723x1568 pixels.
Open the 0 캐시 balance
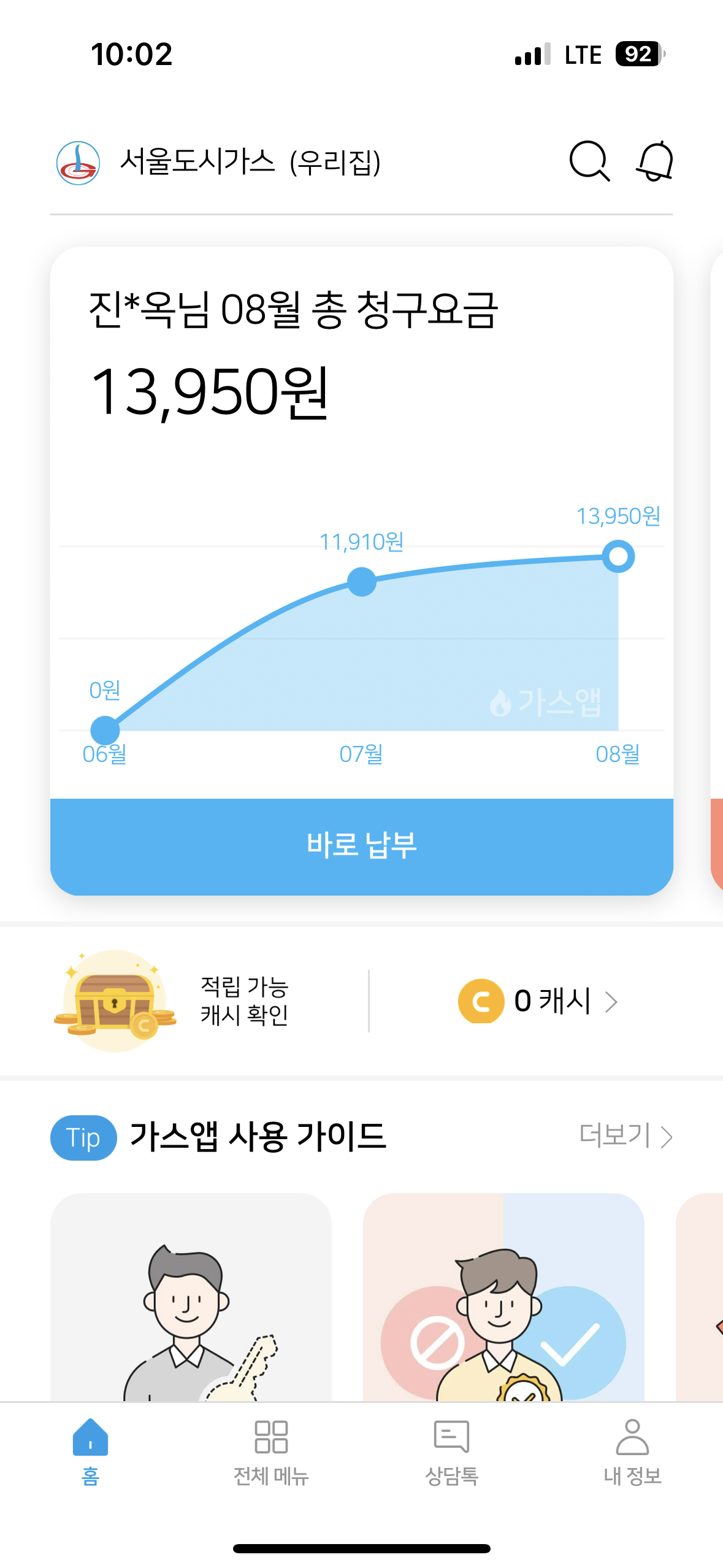click(538, 1001)
